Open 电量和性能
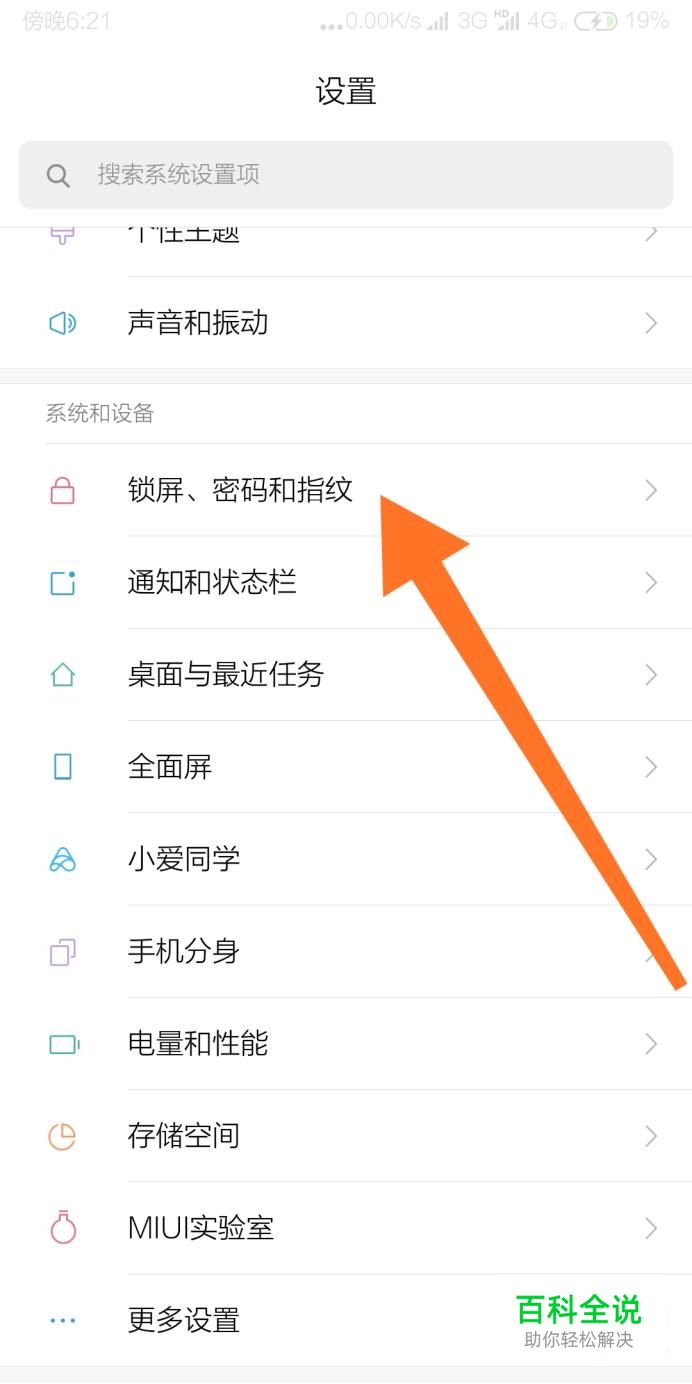The width and height of the screenshot is (692, 1384). pyautogui.click(x=345, y=1044)
